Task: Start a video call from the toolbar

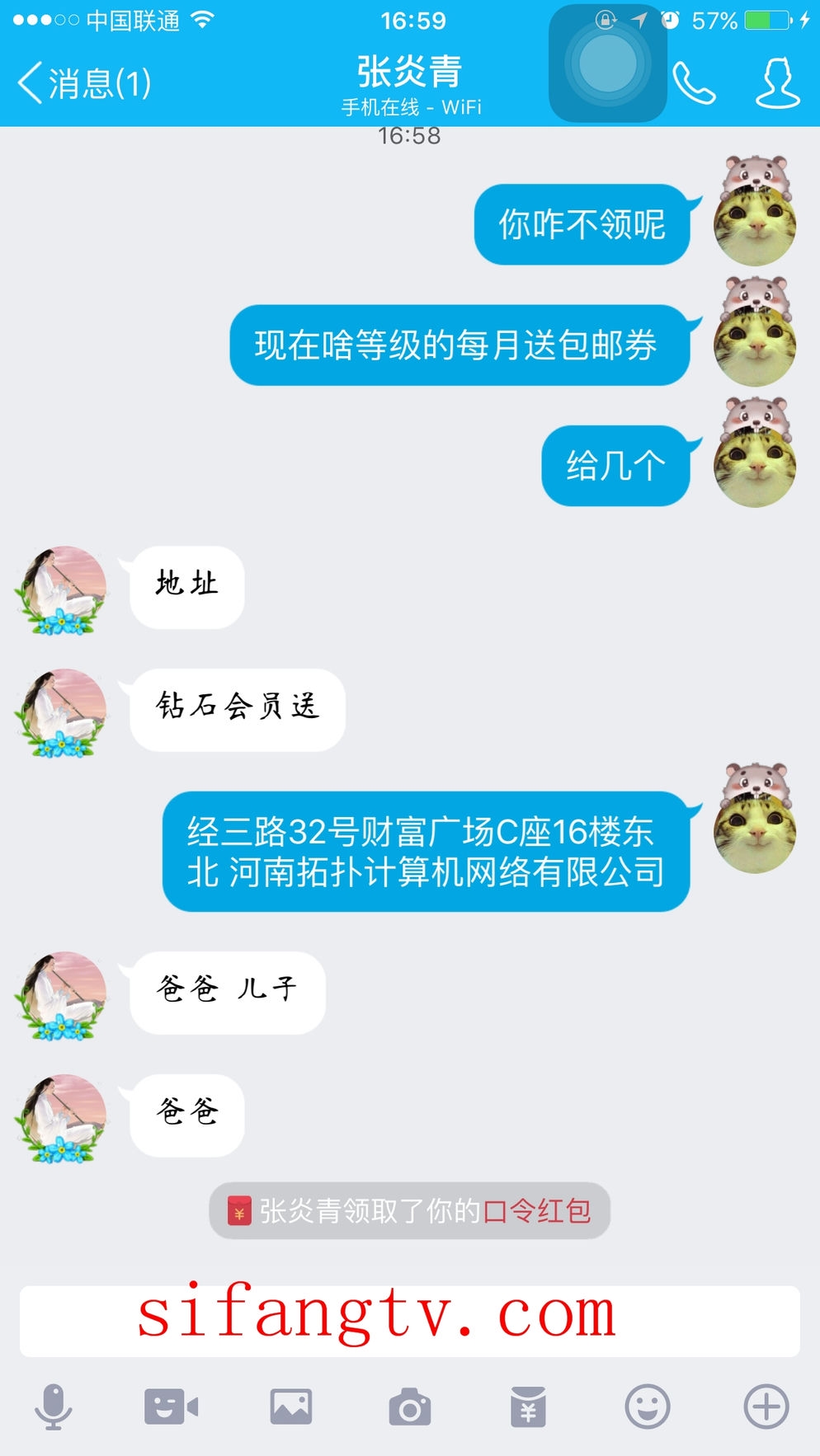Action: point(171,1407)
